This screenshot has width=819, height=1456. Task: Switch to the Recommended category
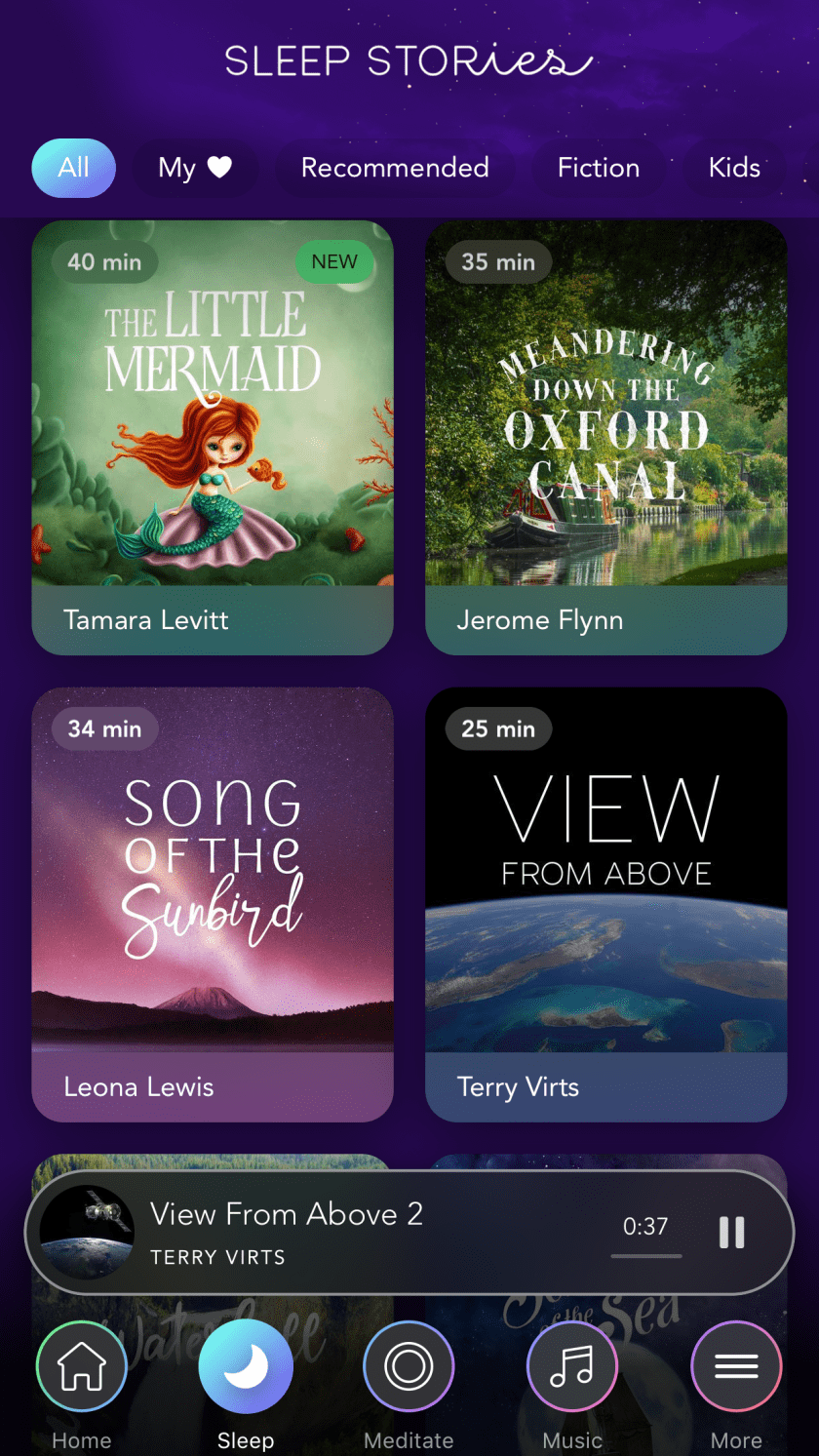pyautogui.click(x=395, y=168)
